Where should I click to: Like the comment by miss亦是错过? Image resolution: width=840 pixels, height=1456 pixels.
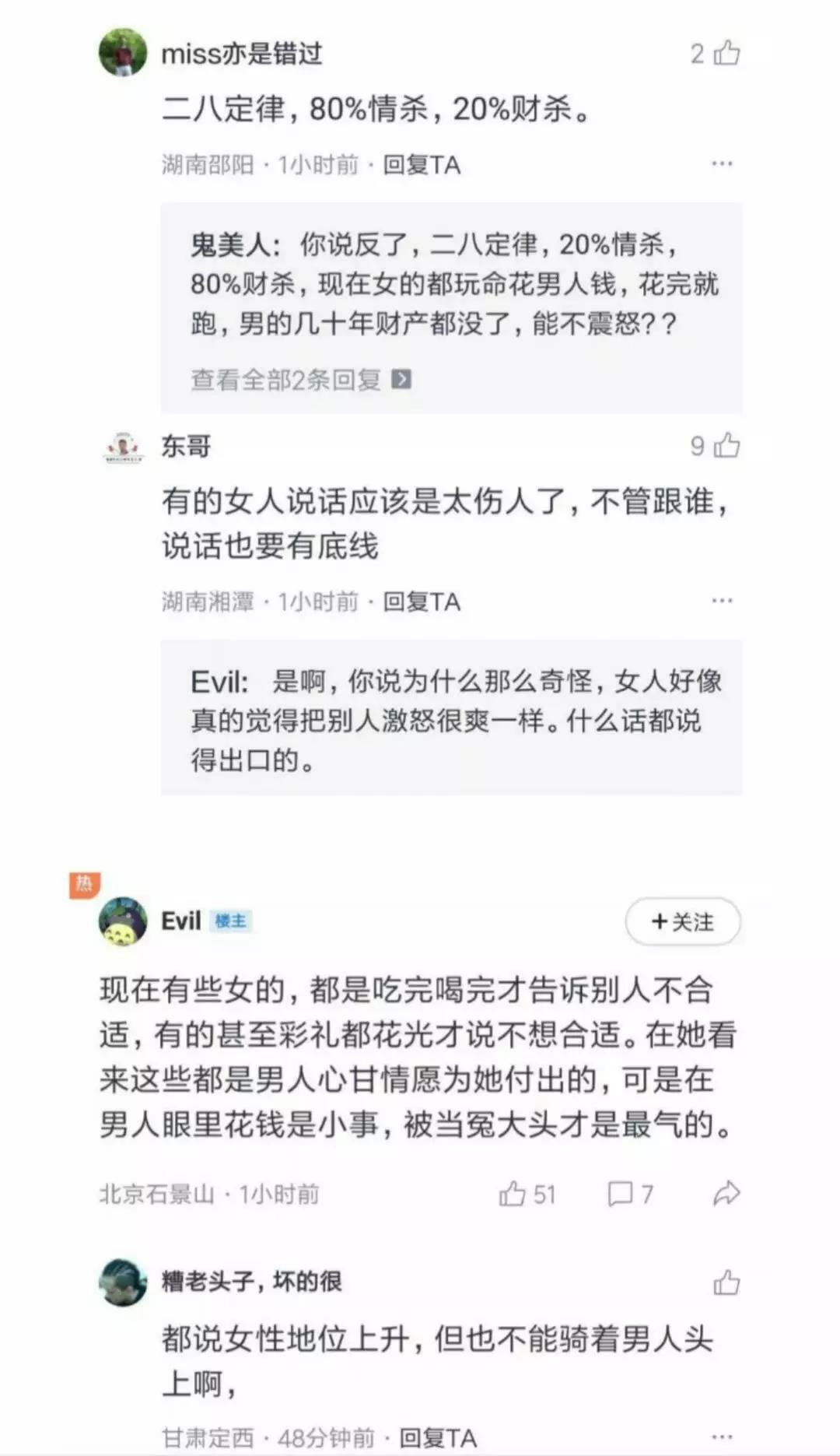coord(726,54)
